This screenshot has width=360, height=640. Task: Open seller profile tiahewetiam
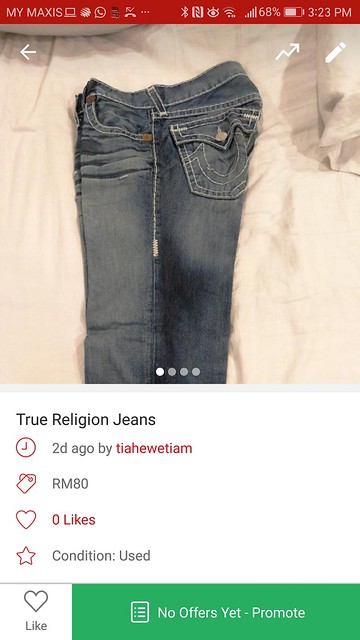tap(154, 448)
